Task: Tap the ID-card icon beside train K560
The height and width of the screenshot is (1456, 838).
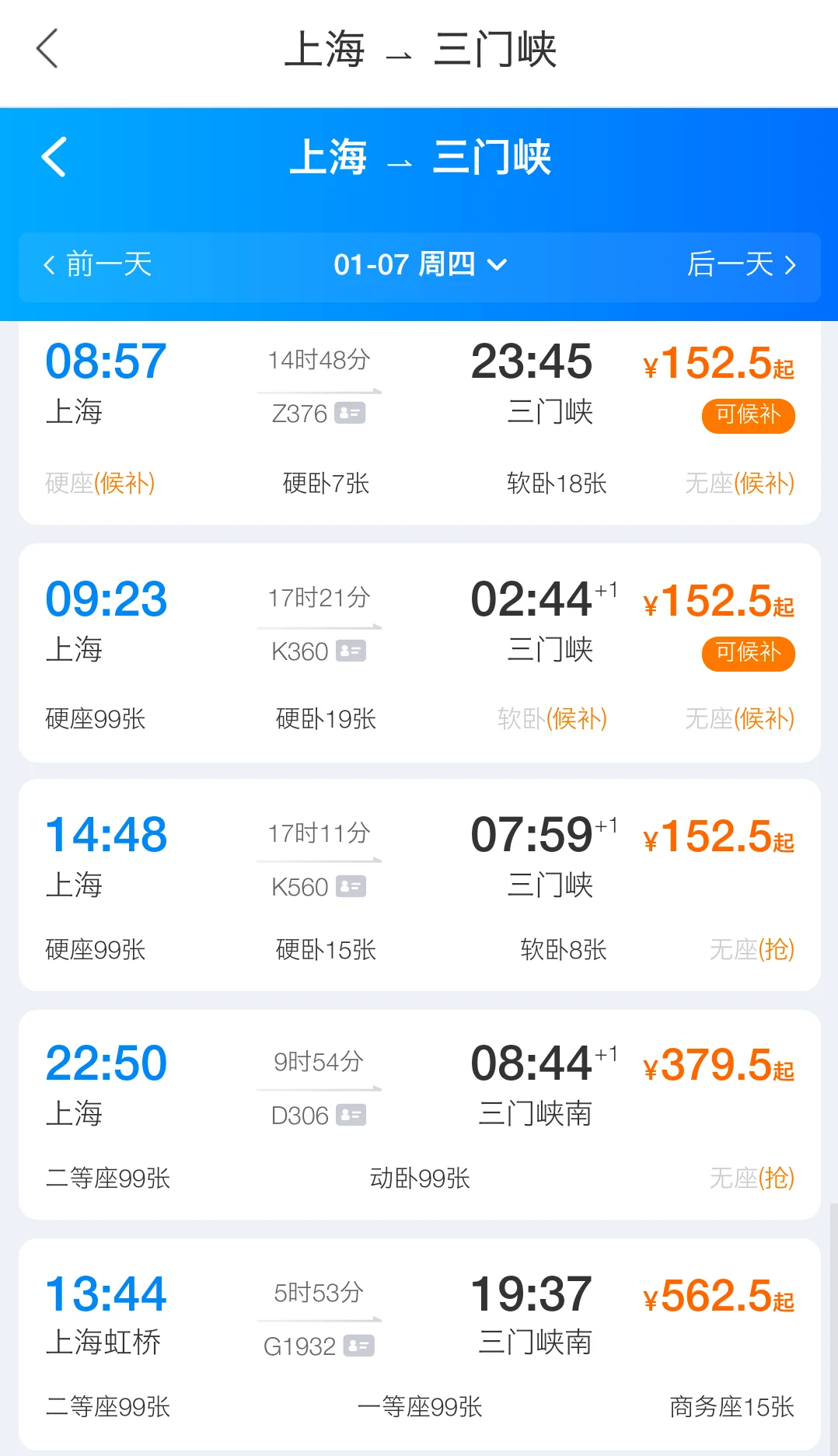Action: (x=351, y=886)
